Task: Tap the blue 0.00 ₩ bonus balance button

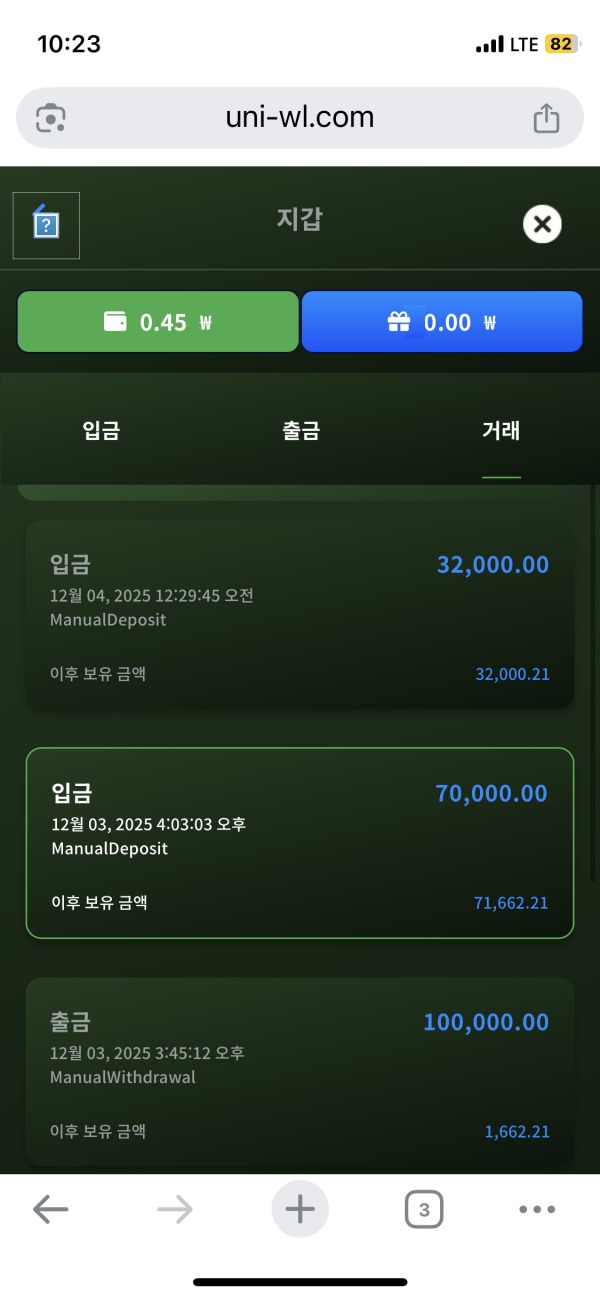Action: point(441,322)
